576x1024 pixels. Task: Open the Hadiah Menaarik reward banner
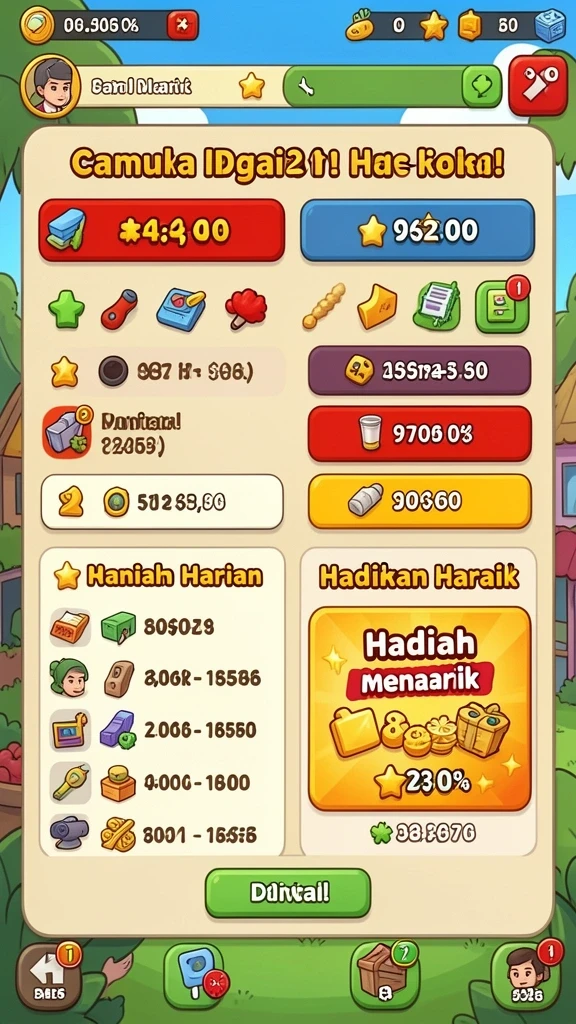(419, 709)
